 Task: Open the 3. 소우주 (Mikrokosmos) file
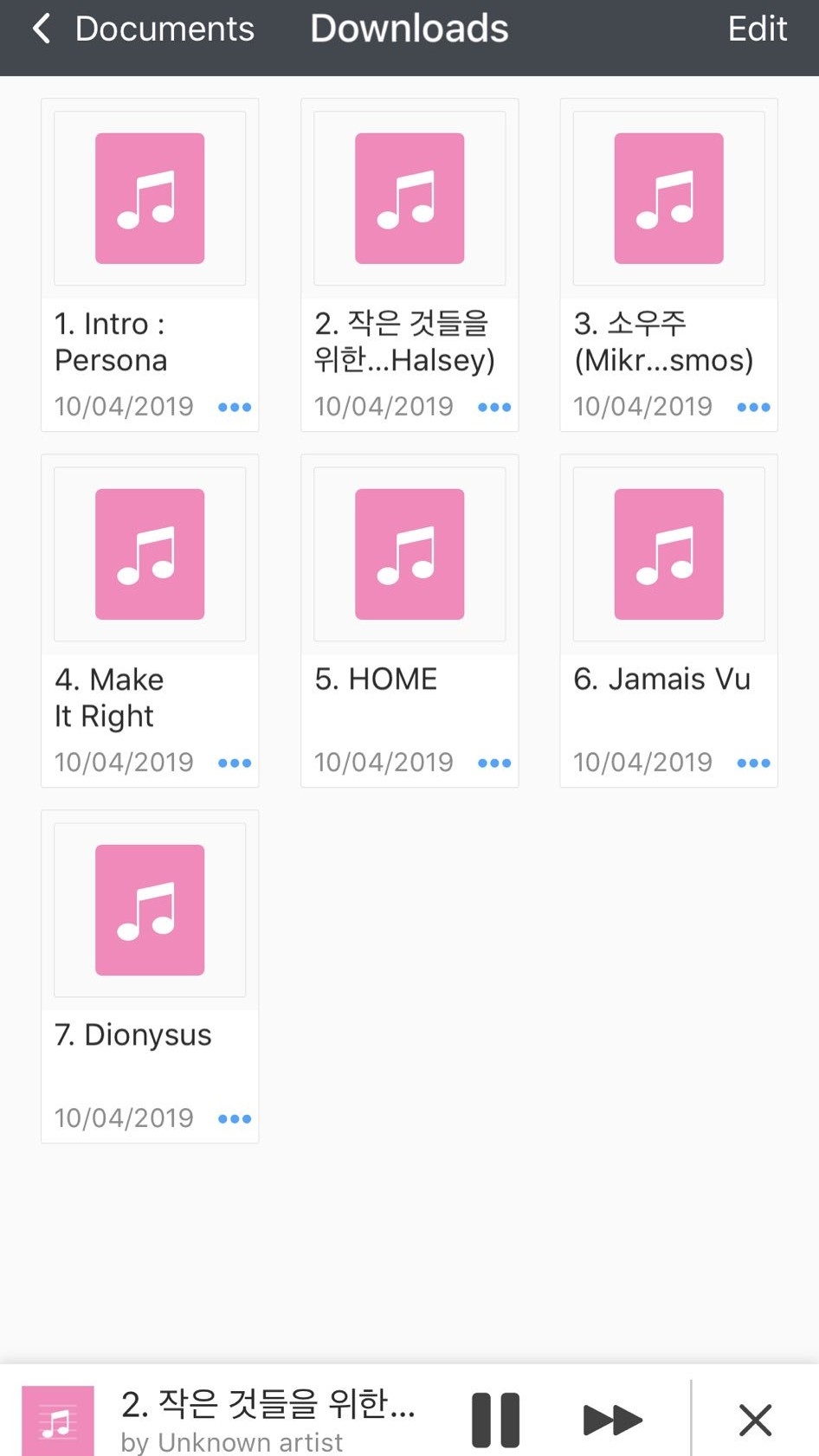pos(668,199)
